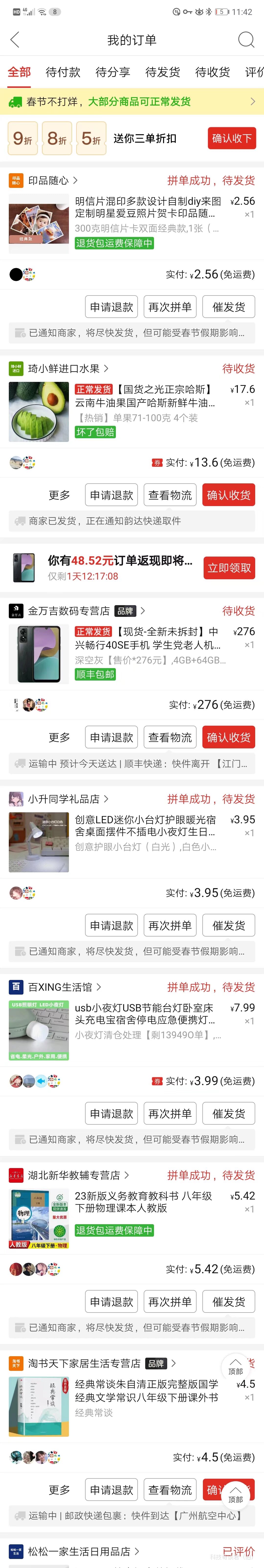The height and width of the screenshot is (1568, 264).
Task: Tap 催发货 on the 印品随心 postcard order
Action: point(229,307)
